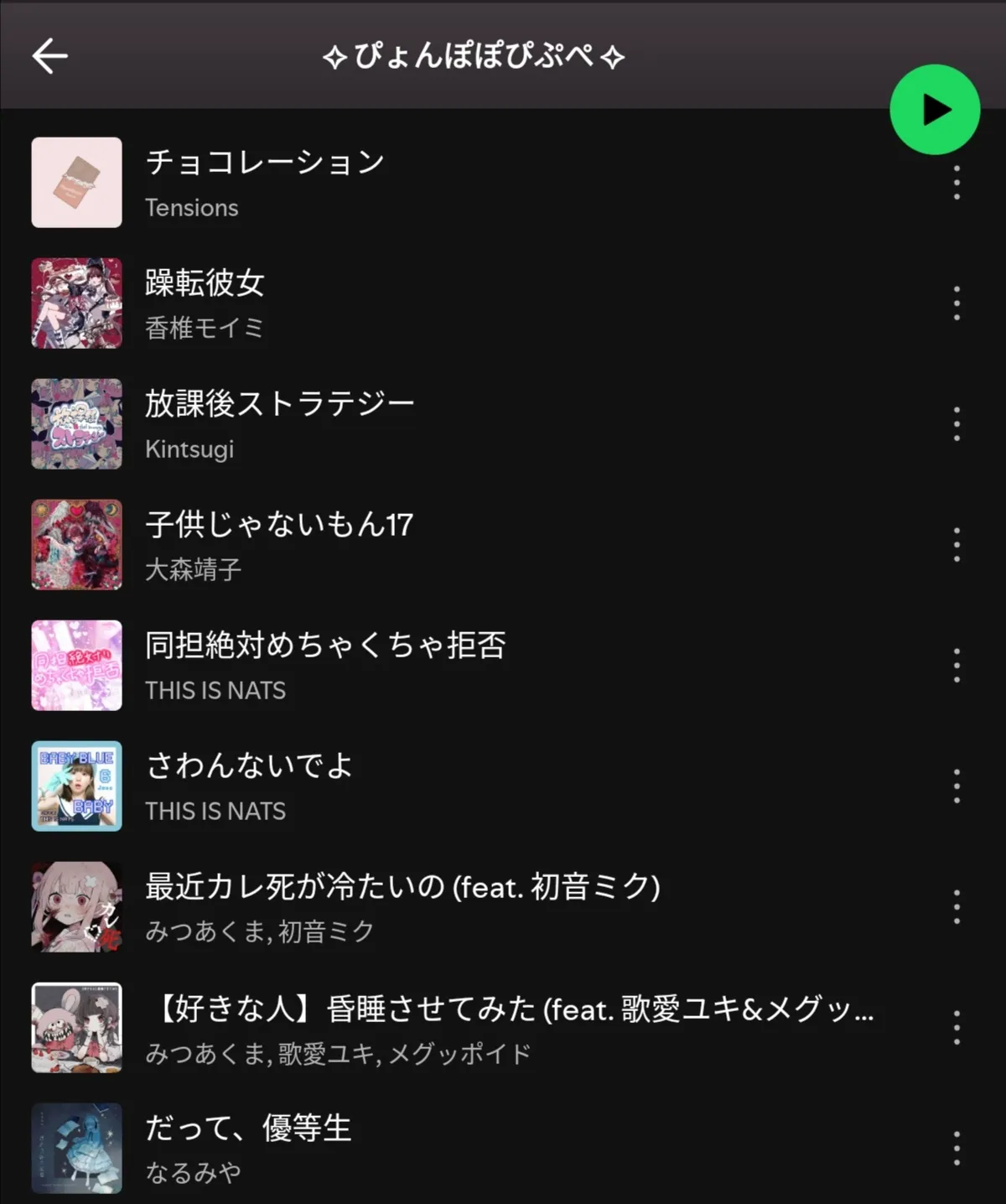Open more options for 放課後ストラテジー
Image resolution: width=1006 pixels, height=1204 pixels.
(957, 424)
